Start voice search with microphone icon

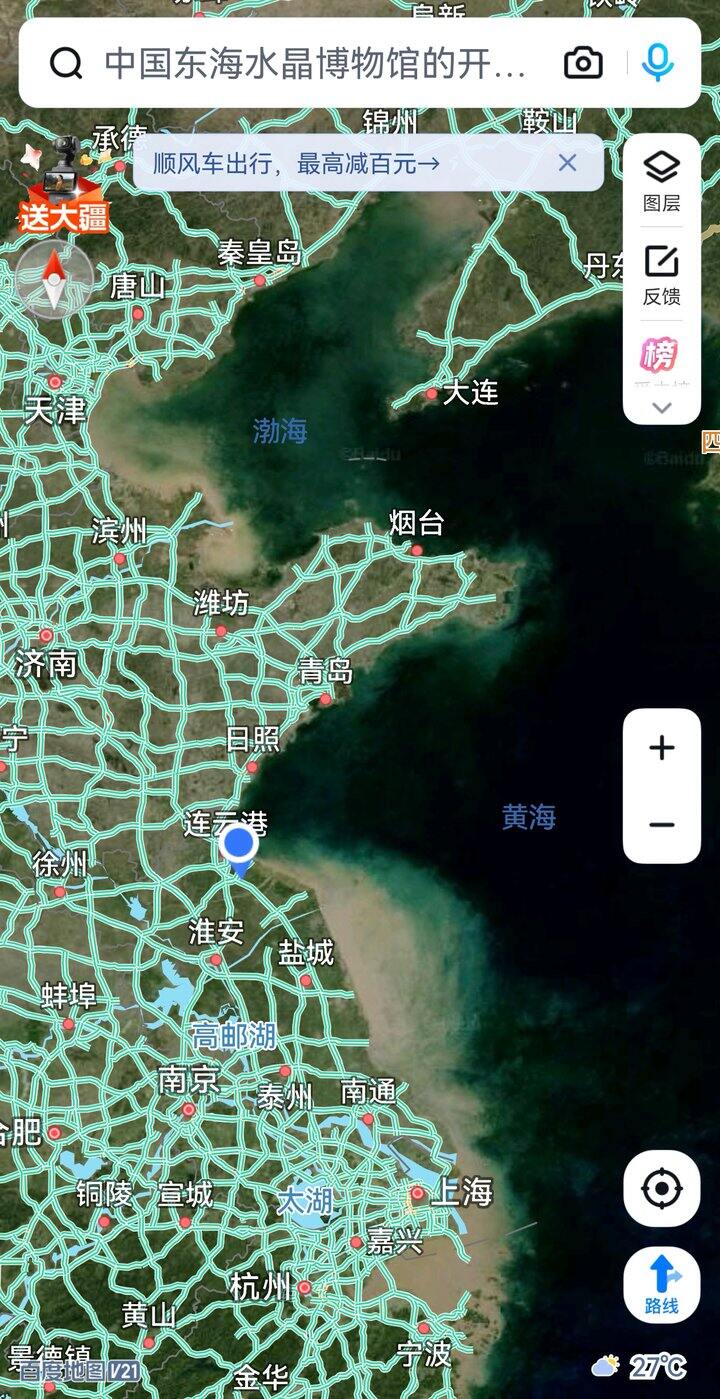[657, 64]
